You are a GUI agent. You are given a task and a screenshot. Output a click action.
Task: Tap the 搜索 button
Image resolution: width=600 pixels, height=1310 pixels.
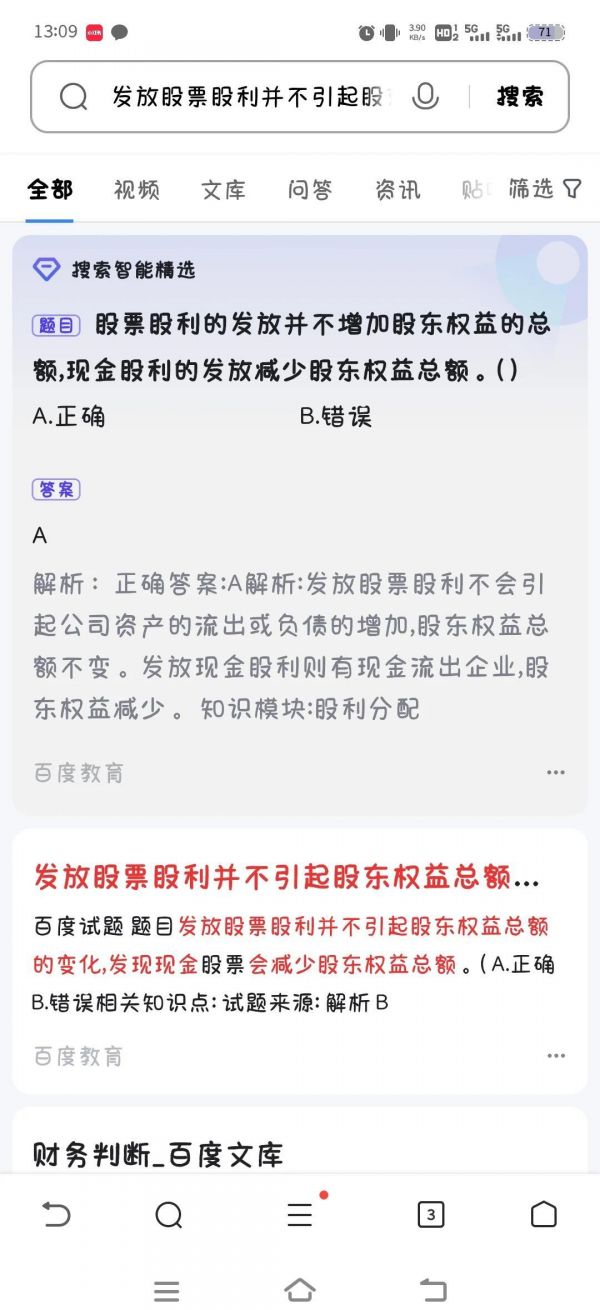coord(520,97)
